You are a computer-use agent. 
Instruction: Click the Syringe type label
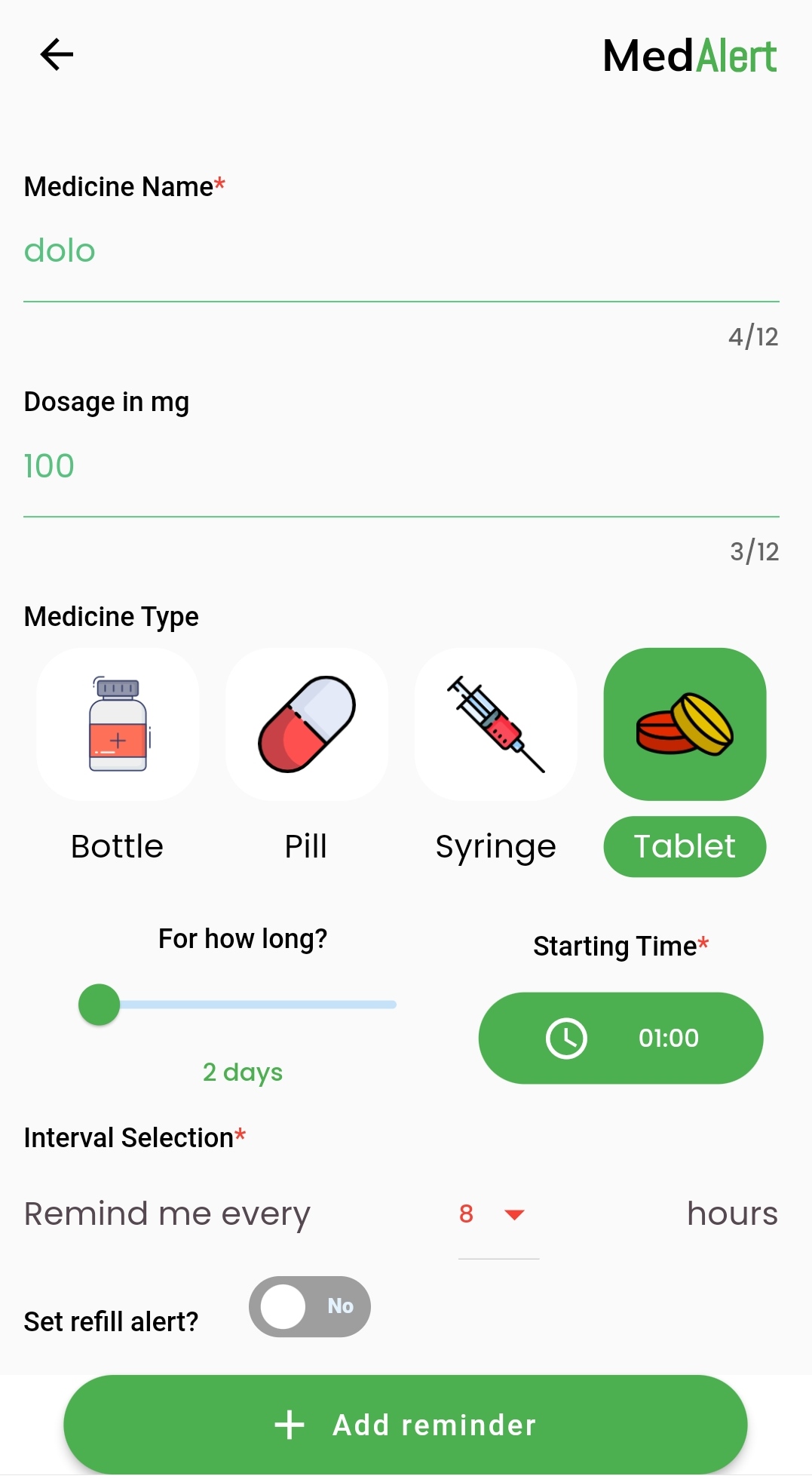coord(495,846)
